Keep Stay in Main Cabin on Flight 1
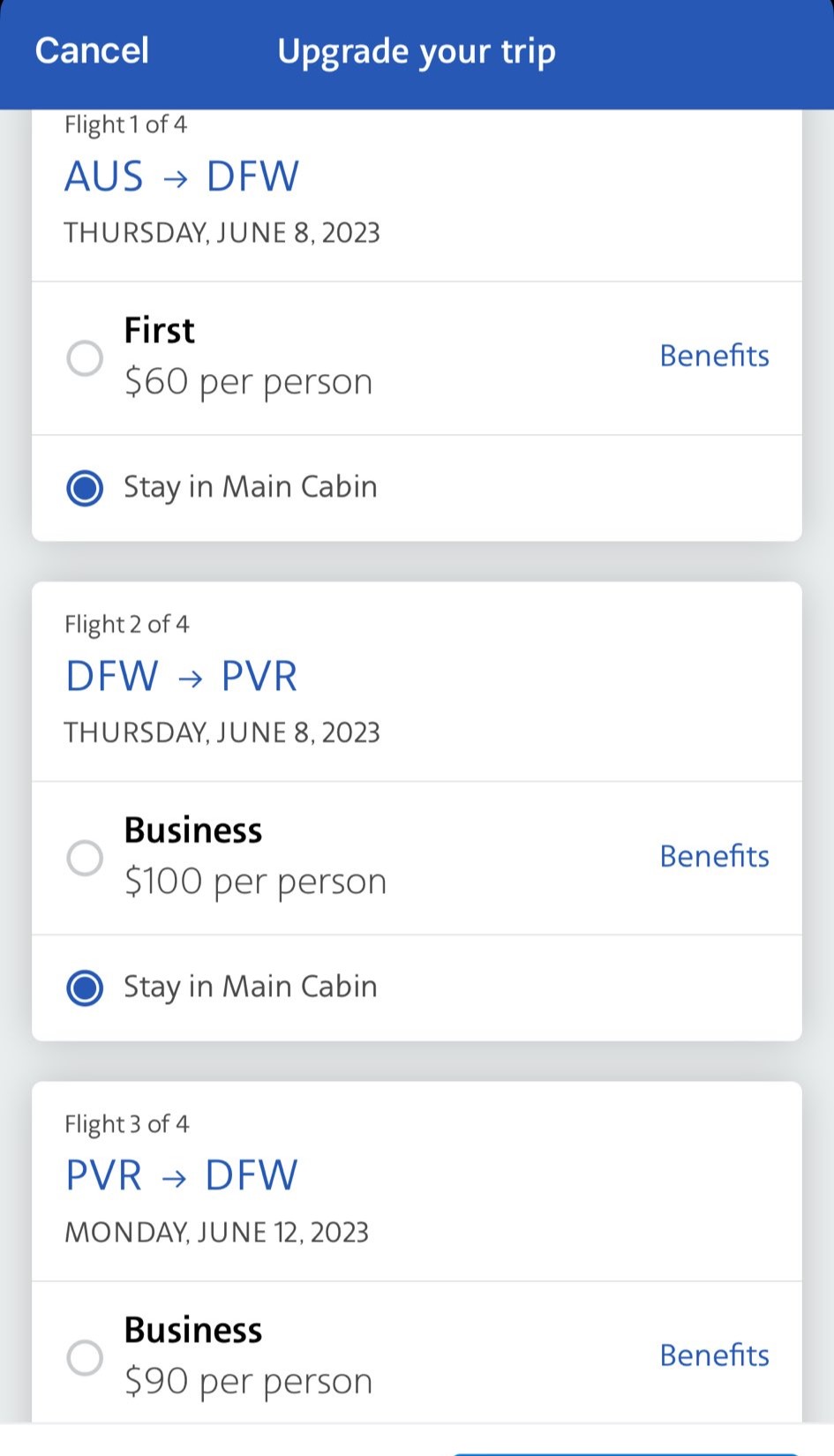The image size is (834, 1456). 85,486
